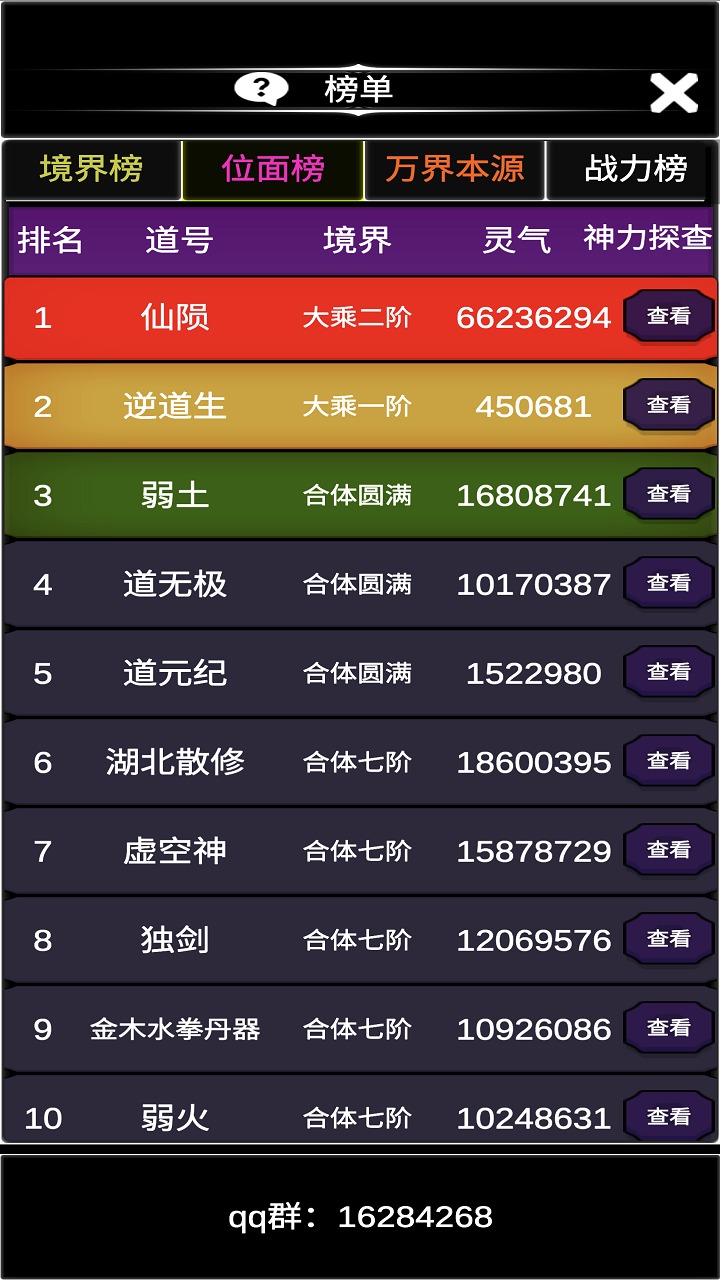Viewport: 720px width, 1280px height.
Task: Switch to the 万界本源 tab
Action: click(455, 169)
